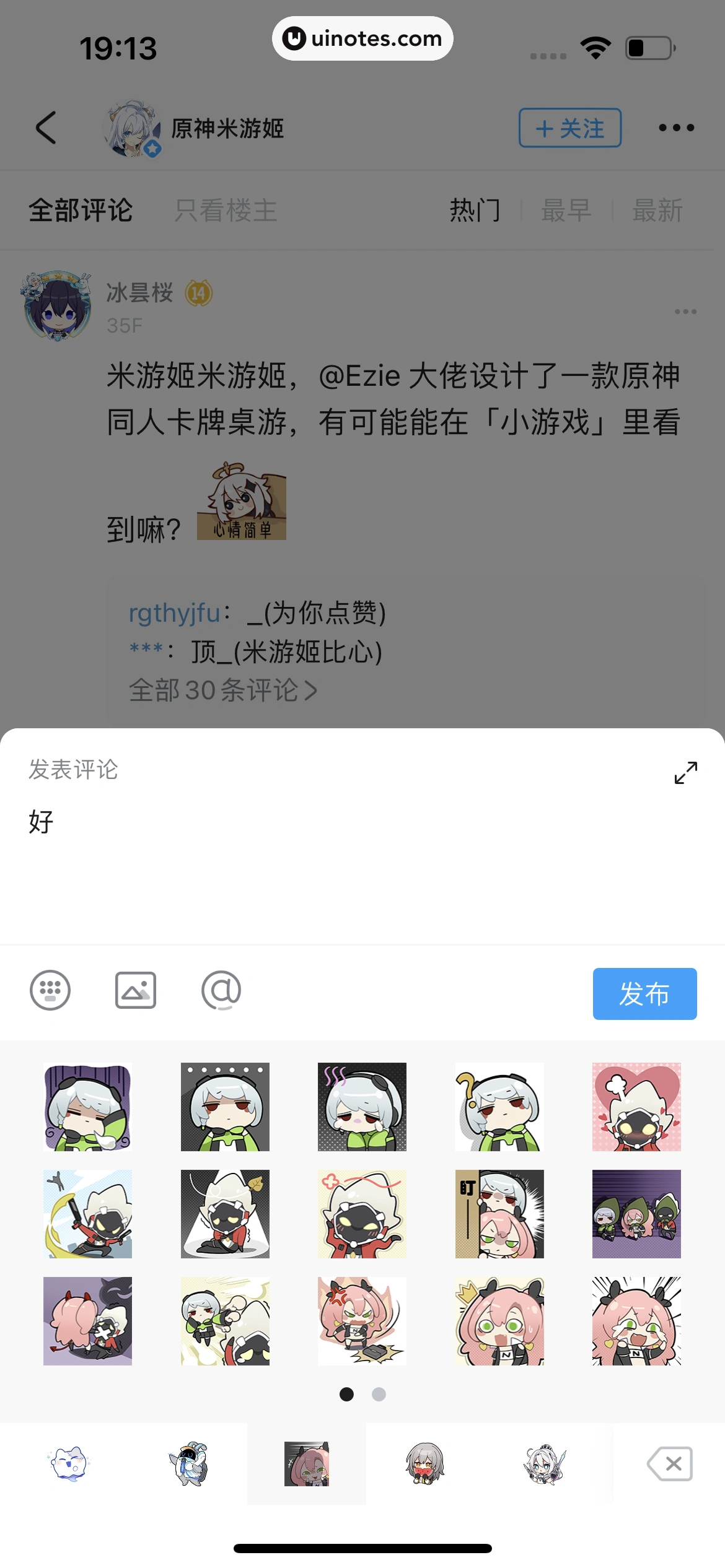Image resolution: width=725 pixels, height=1568 pixels.
Task: Select the watermelon-eating character sticker pack
Action: (x=424, y=1463)
